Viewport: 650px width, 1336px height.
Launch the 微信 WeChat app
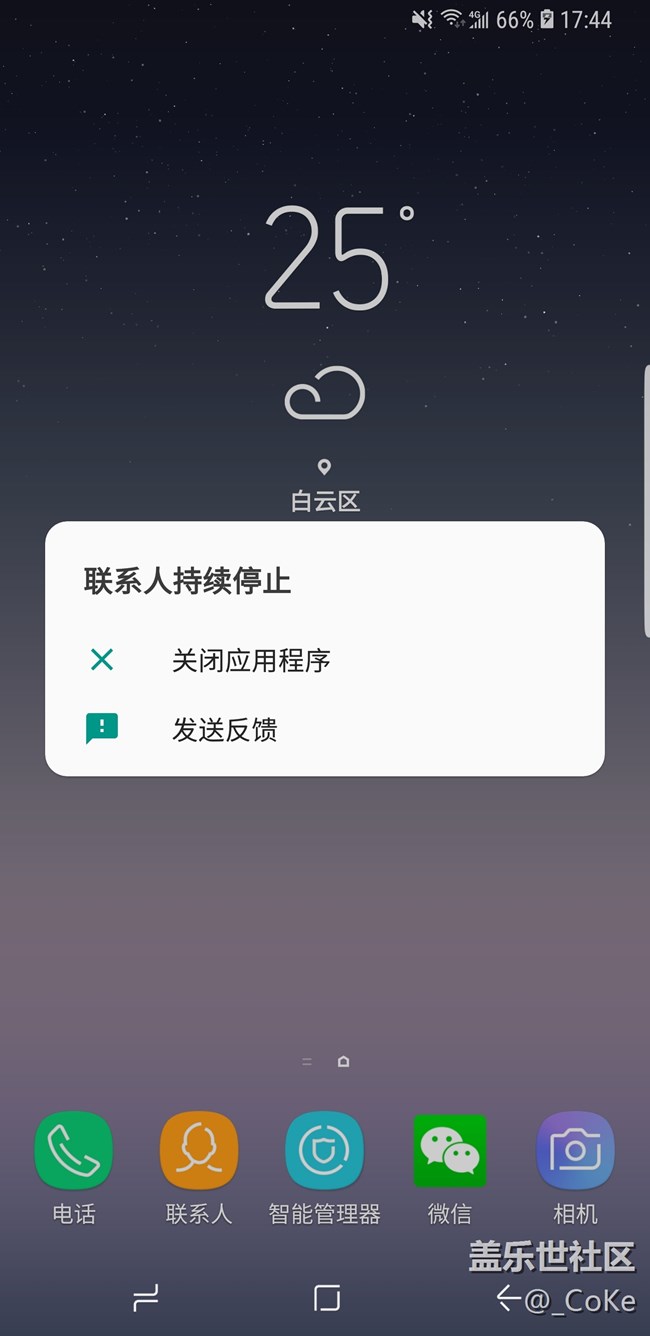[450, 1152]
